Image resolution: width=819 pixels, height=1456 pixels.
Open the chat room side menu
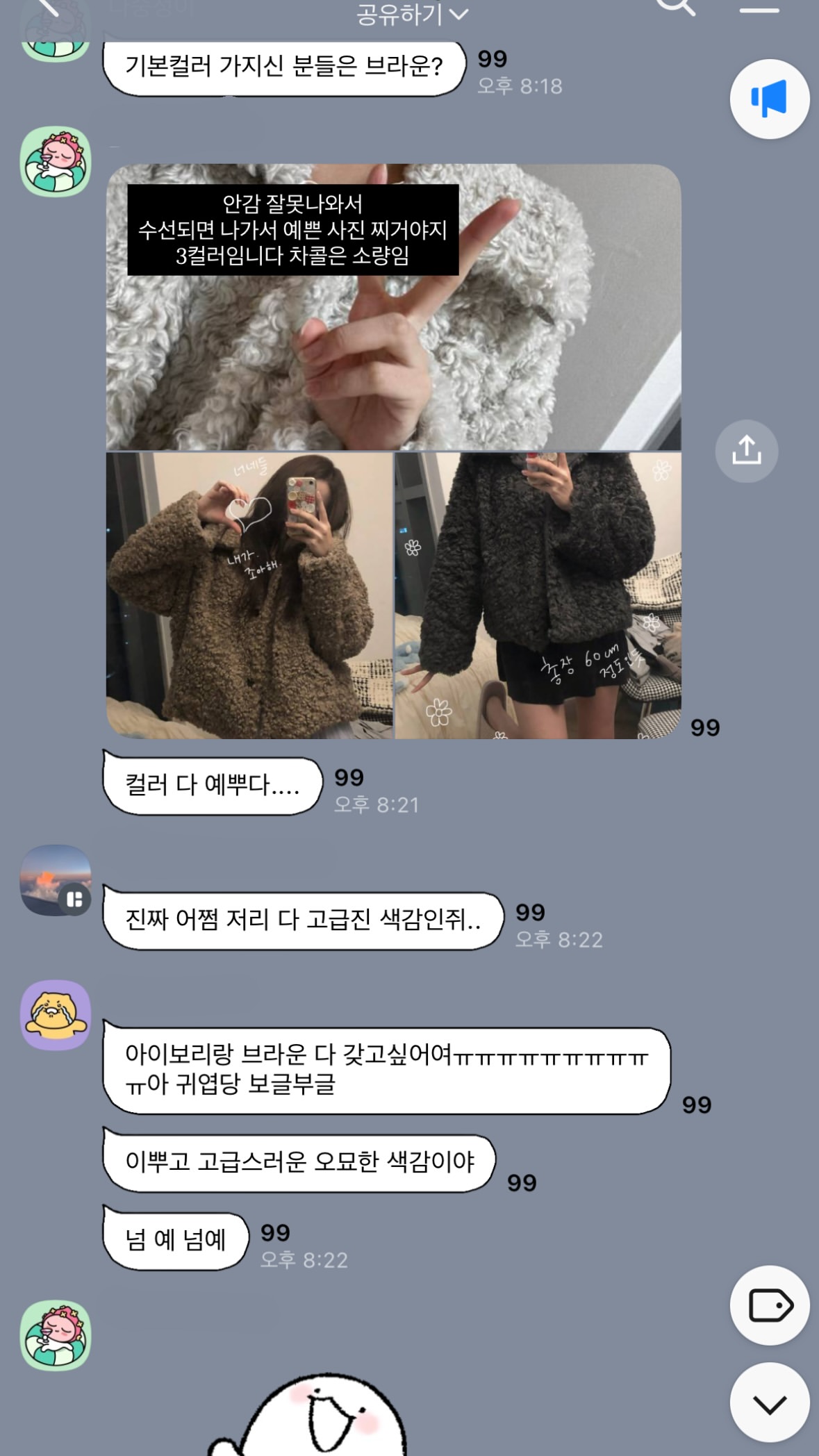pyautogui.click(x=759, y=10)
